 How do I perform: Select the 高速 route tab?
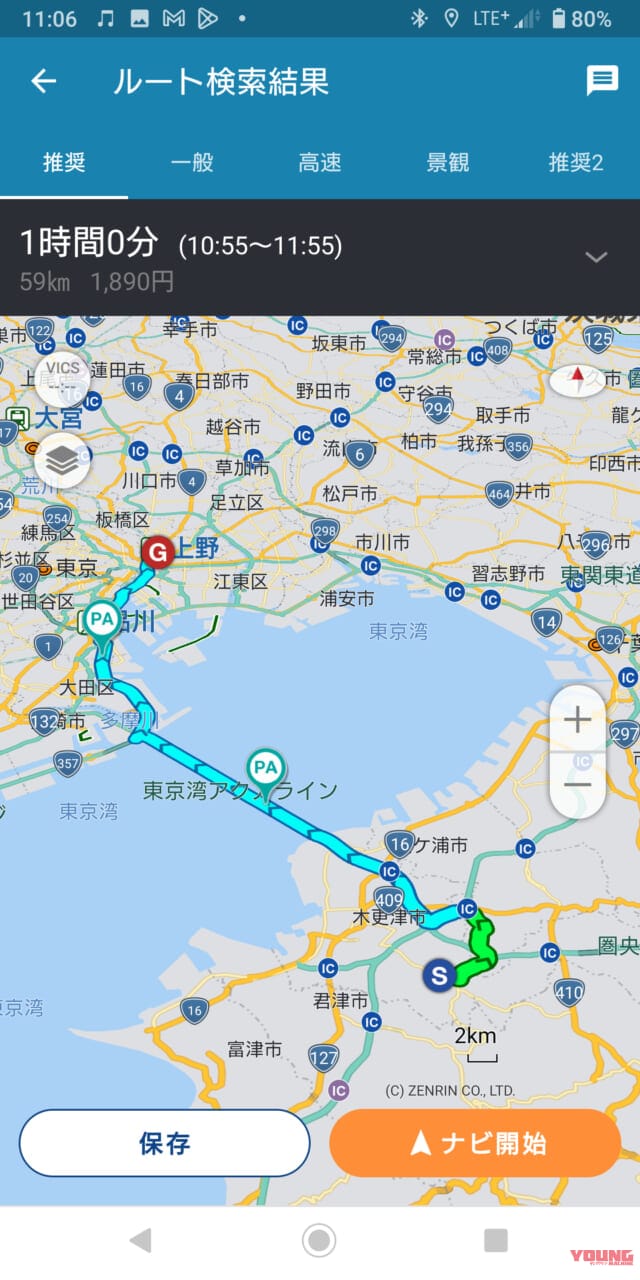320,162
